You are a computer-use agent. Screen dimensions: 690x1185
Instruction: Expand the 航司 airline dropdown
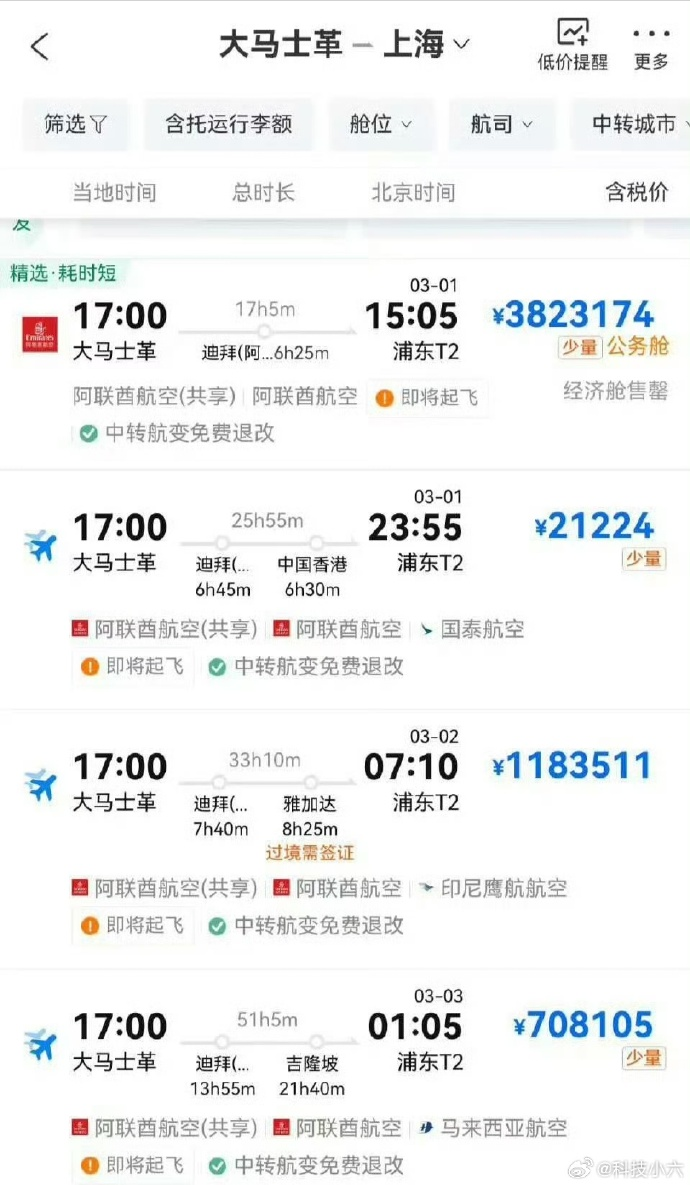click(501, 124)
